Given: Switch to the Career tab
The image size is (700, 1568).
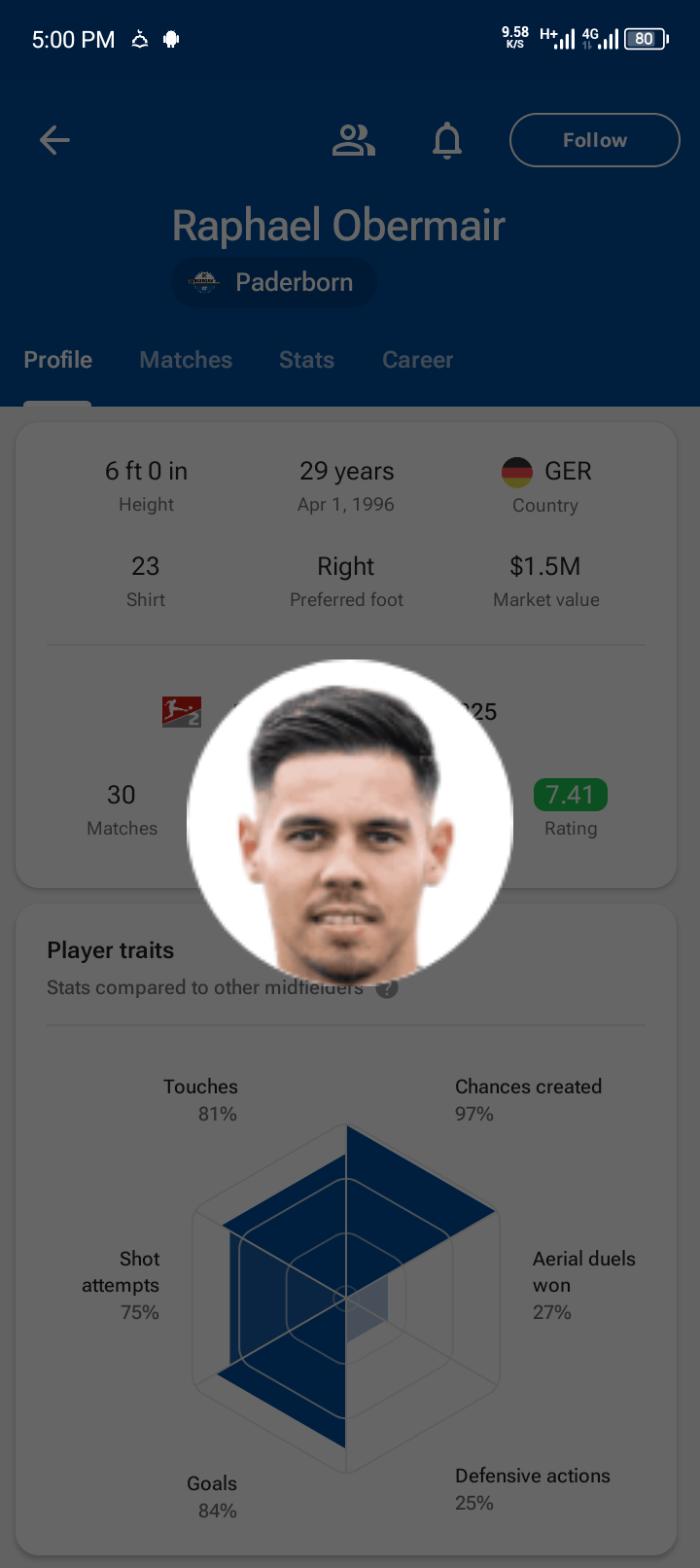Looking at the screenshot, I should point(417,360).
